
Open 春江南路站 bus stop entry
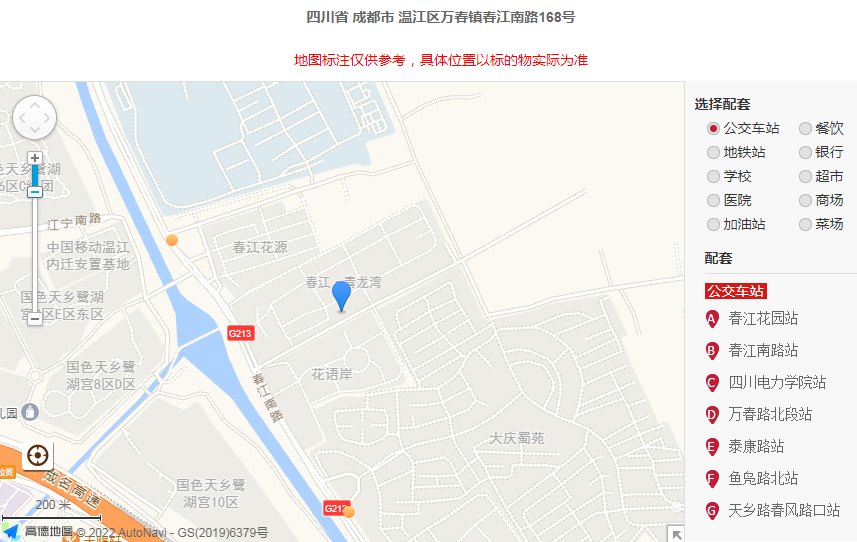coord(763,350)
